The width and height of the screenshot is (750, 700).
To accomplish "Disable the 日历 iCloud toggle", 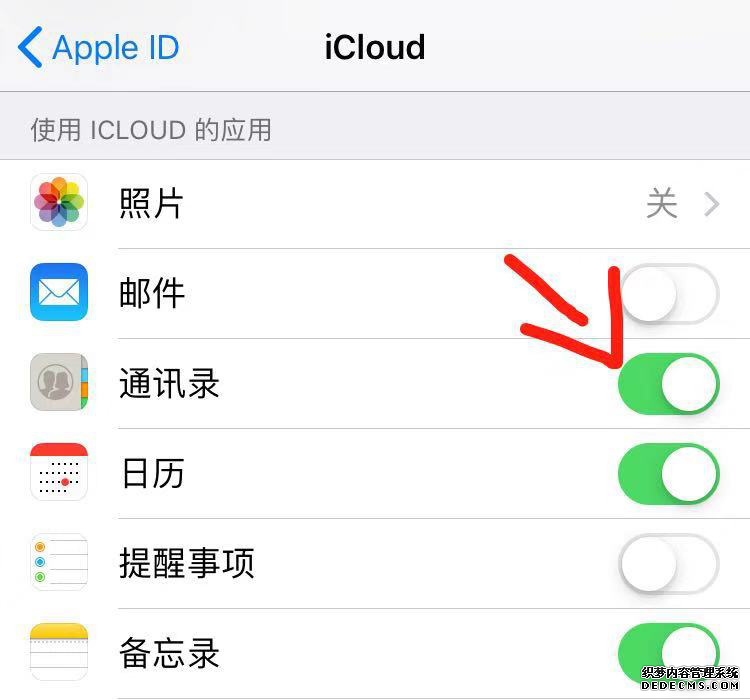I will coord(668,474).
